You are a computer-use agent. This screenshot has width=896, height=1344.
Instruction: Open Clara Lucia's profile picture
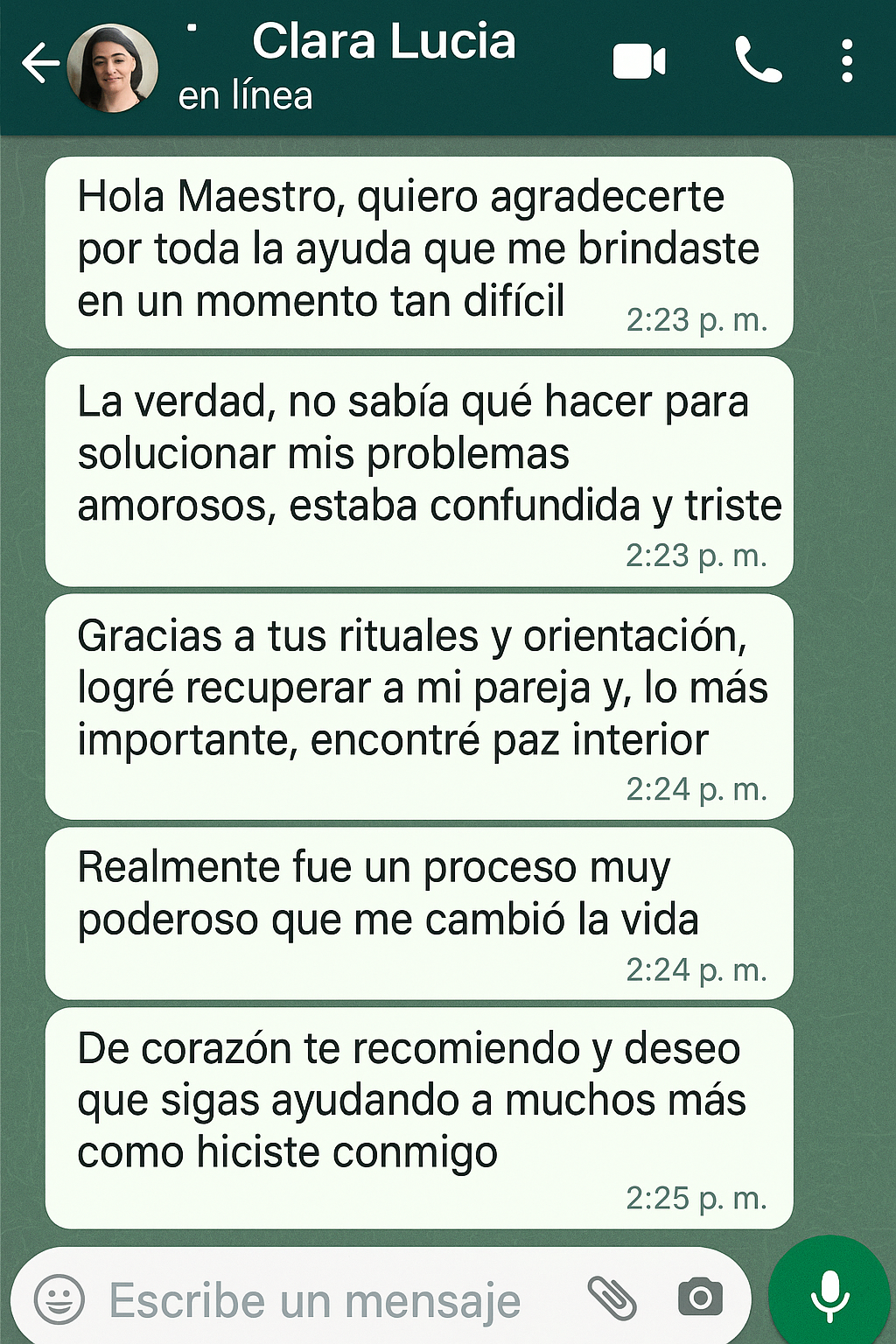(112, 68)
